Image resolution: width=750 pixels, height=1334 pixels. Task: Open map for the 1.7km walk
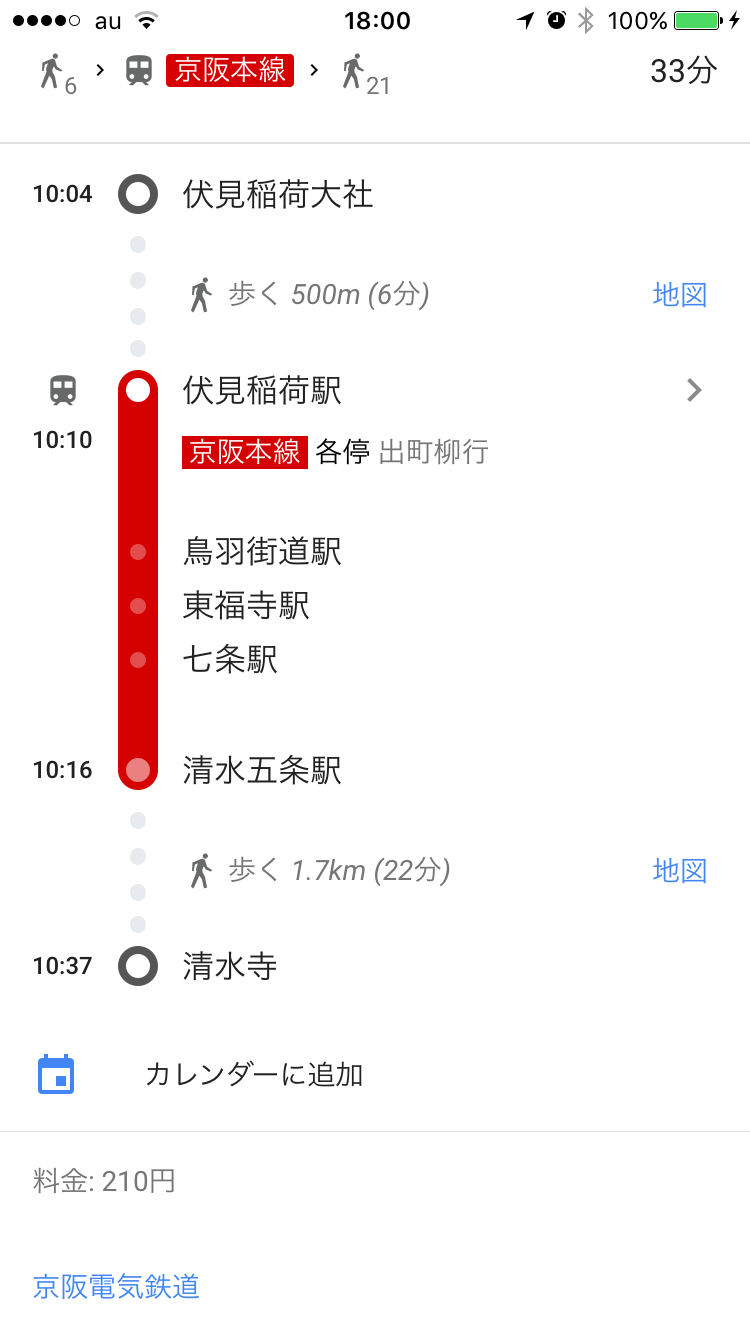(x=679, y=871)
